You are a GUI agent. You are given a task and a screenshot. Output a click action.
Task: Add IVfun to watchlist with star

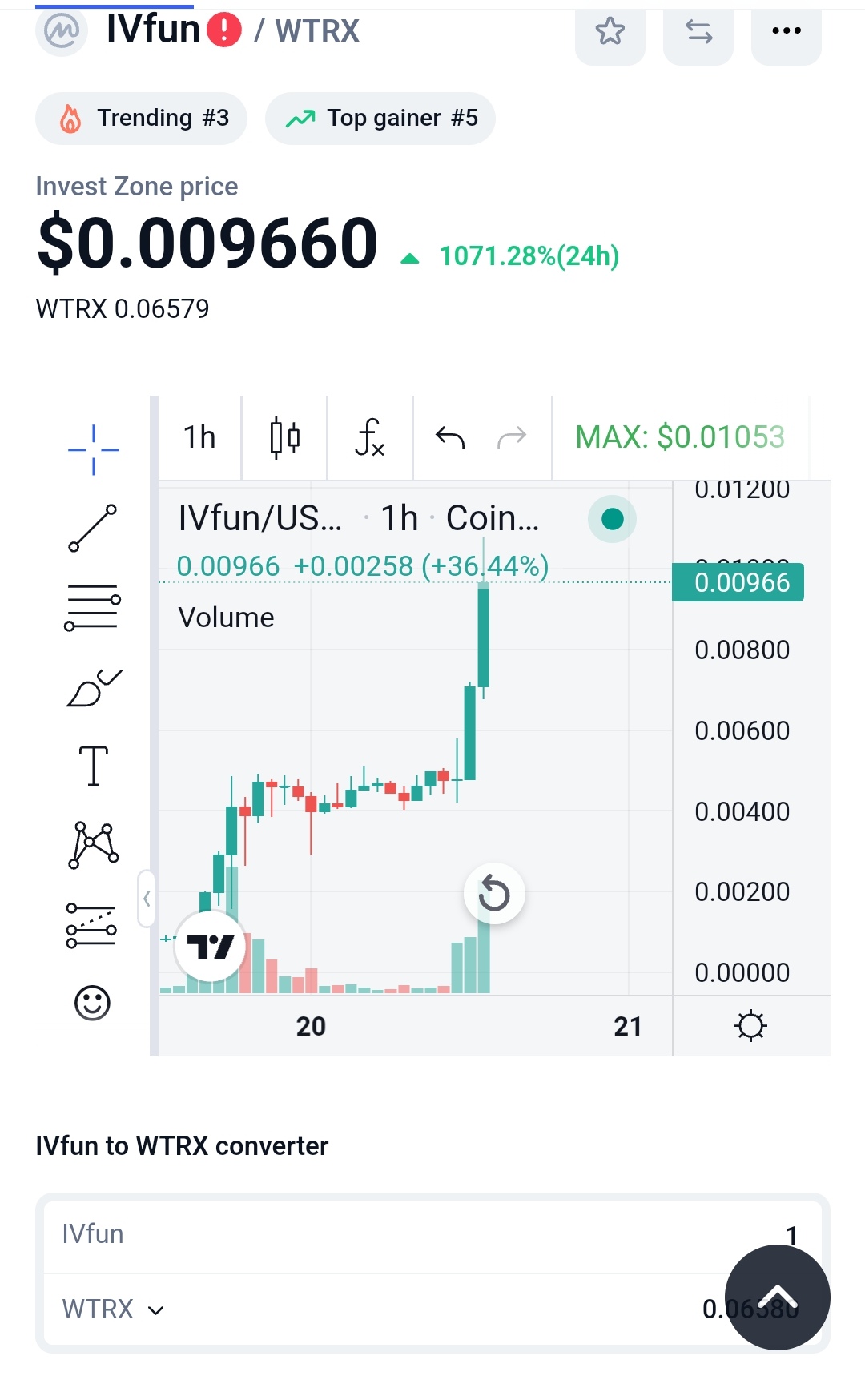click(x=610, y=32)
